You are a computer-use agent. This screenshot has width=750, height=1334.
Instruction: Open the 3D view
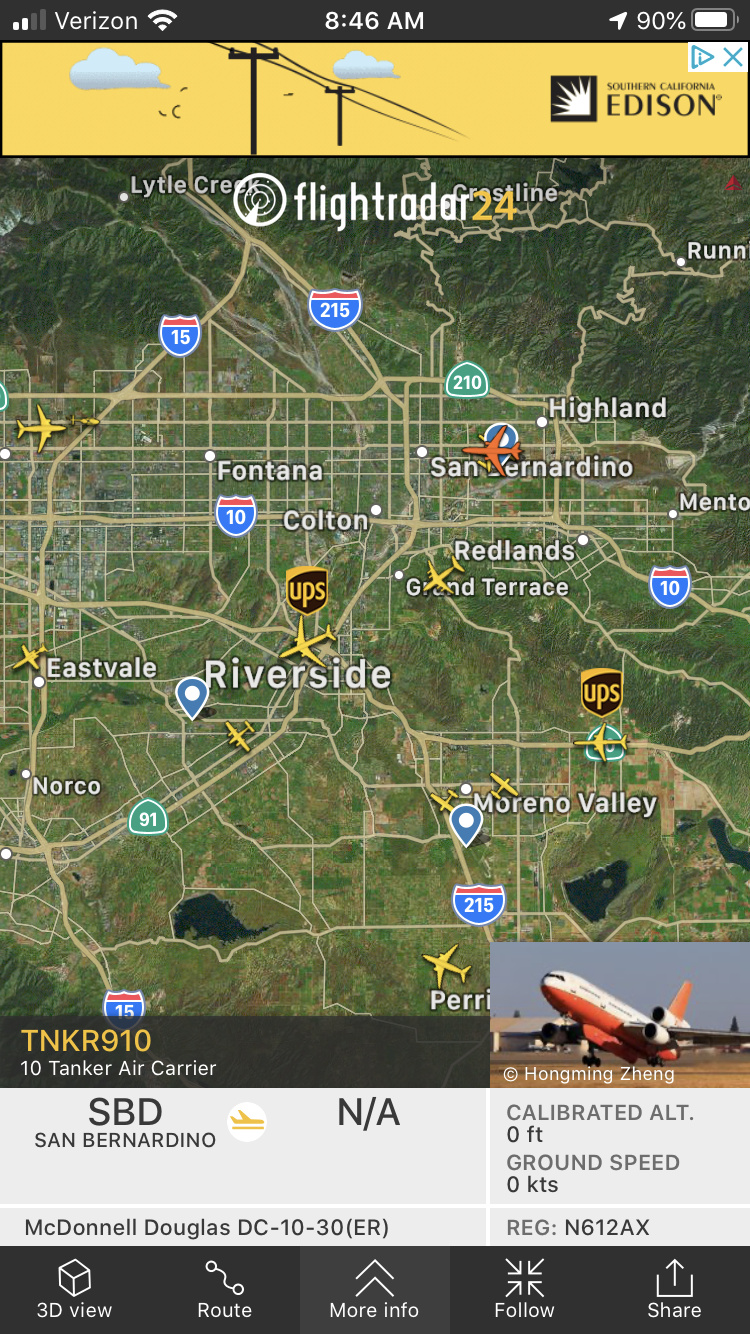point(75,1289)
